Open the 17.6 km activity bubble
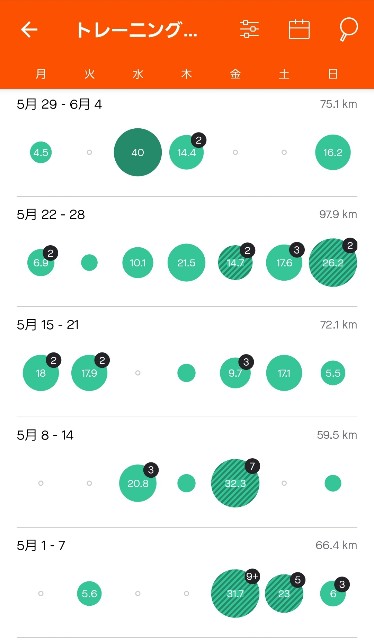This screenshot has height=640, width=374. 284,262
